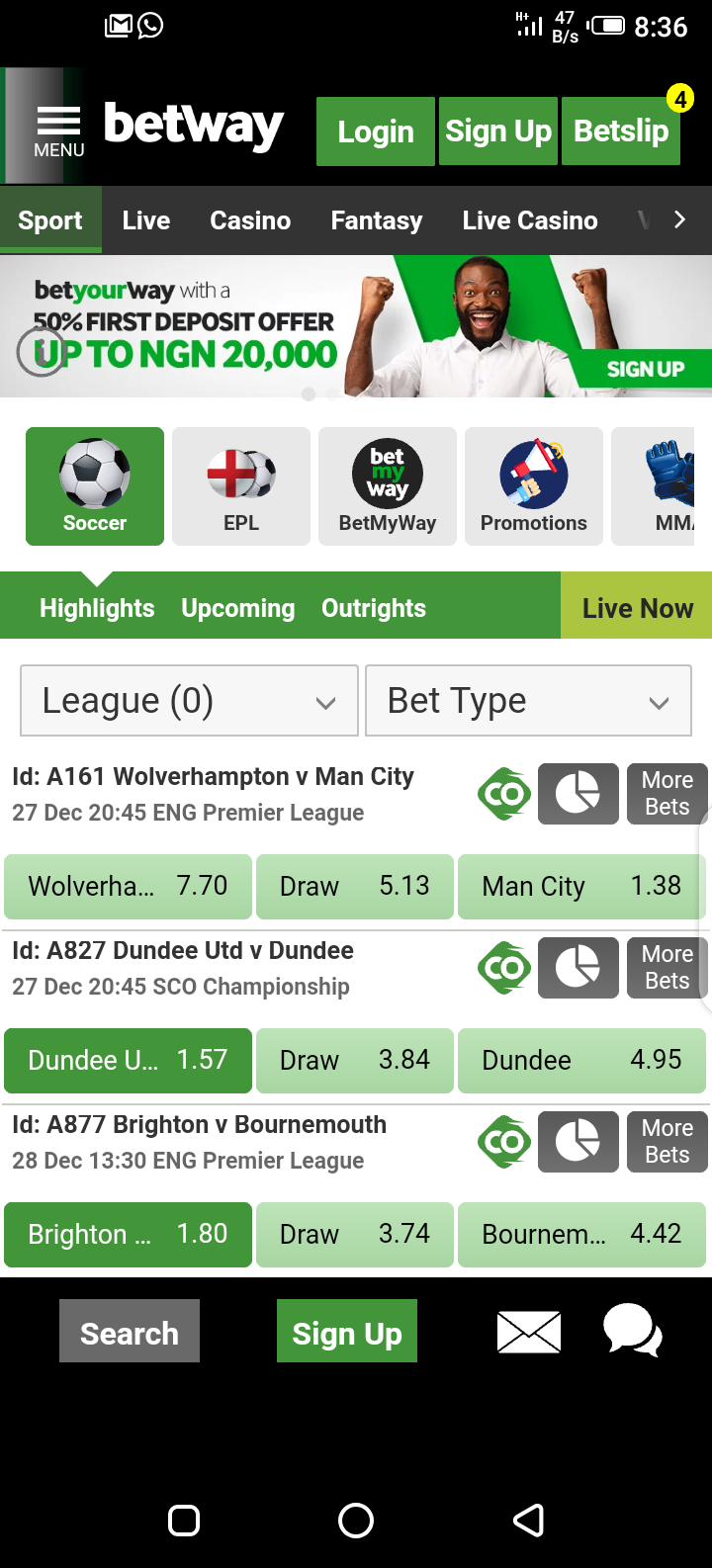Open More Bets for Wolverhampton v Man City
The width and height of the screenshot is (712, 1568).
pos(667,794)
